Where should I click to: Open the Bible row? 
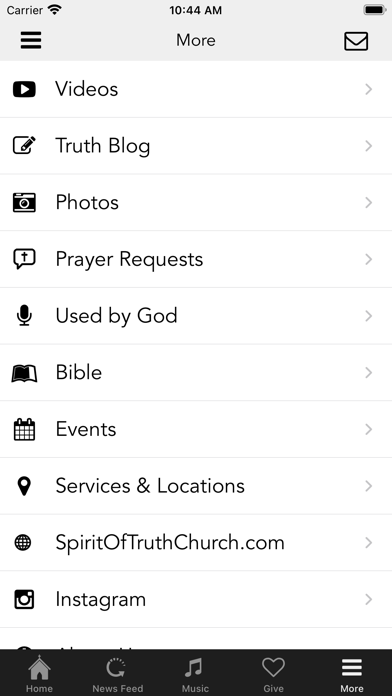pos(196,372)
